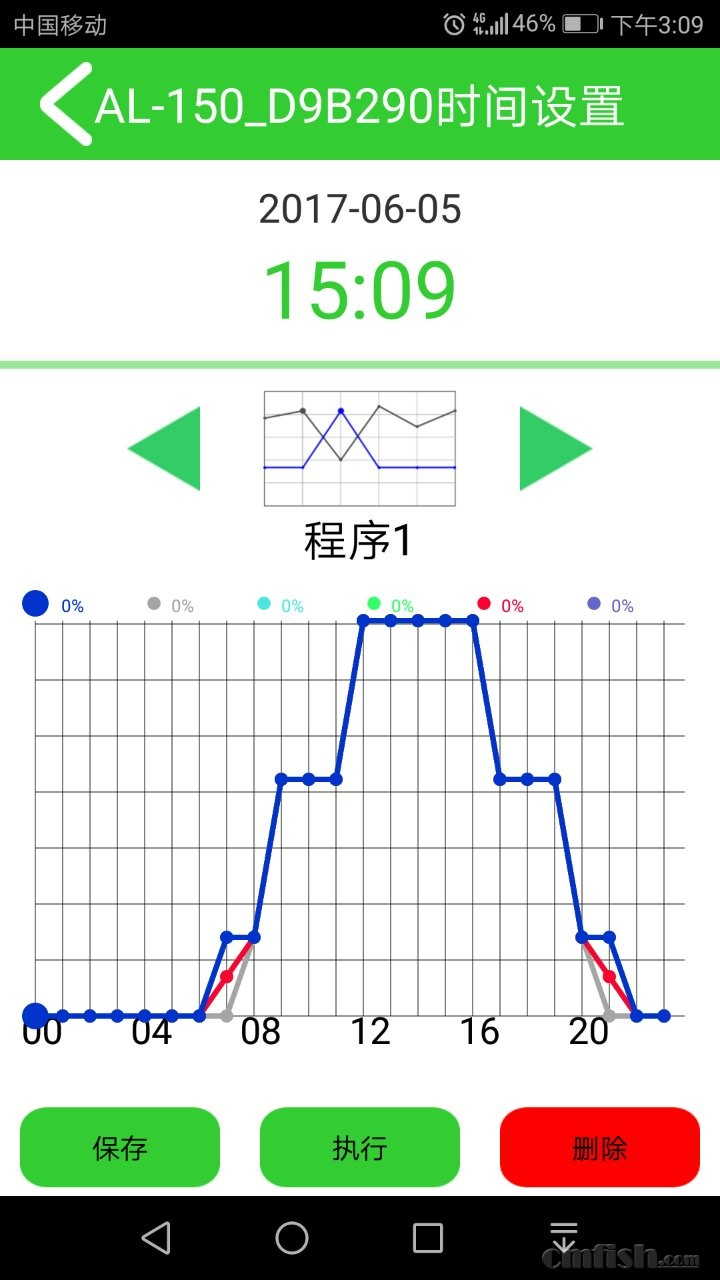Open the 程序1 program preview thumbnail

(360, 448)
